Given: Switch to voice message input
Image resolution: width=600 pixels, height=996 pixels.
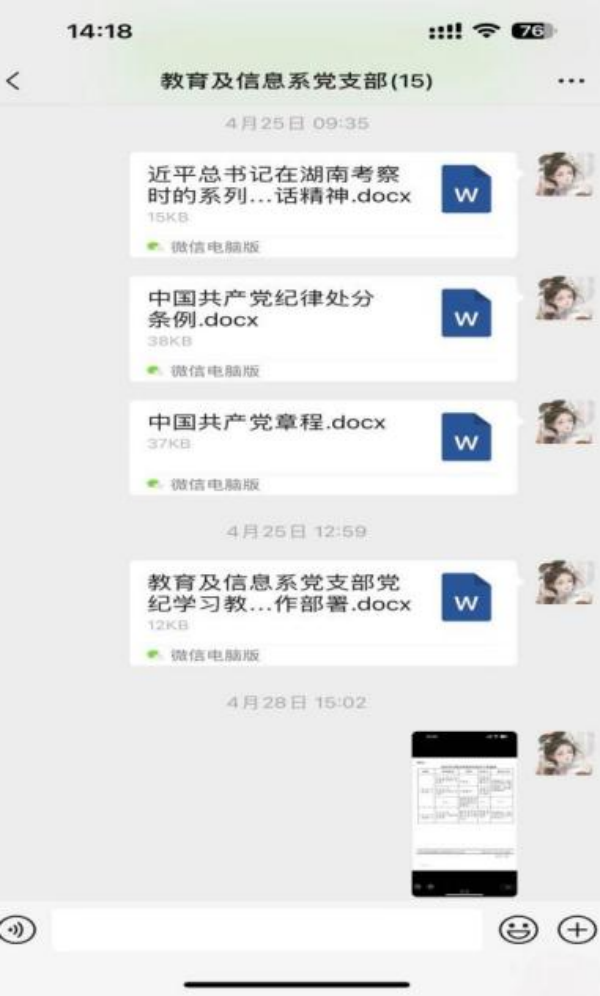Looking at the screenshot, I should coord(17,930).
